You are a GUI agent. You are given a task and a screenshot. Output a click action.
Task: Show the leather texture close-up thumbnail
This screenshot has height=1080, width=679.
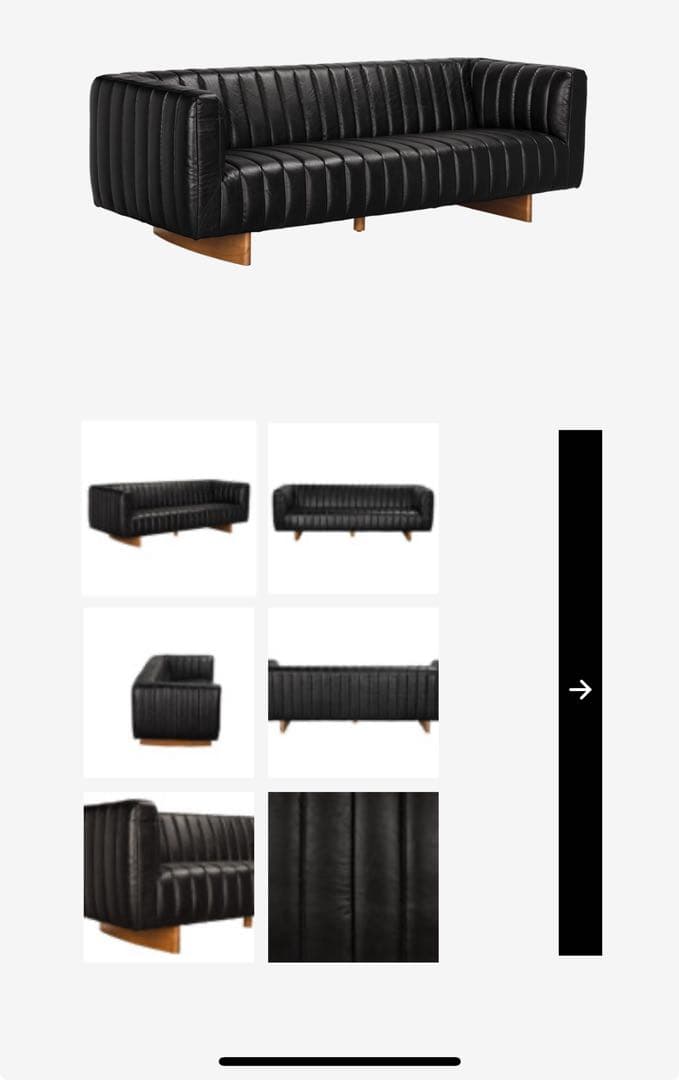click(353, 877)
